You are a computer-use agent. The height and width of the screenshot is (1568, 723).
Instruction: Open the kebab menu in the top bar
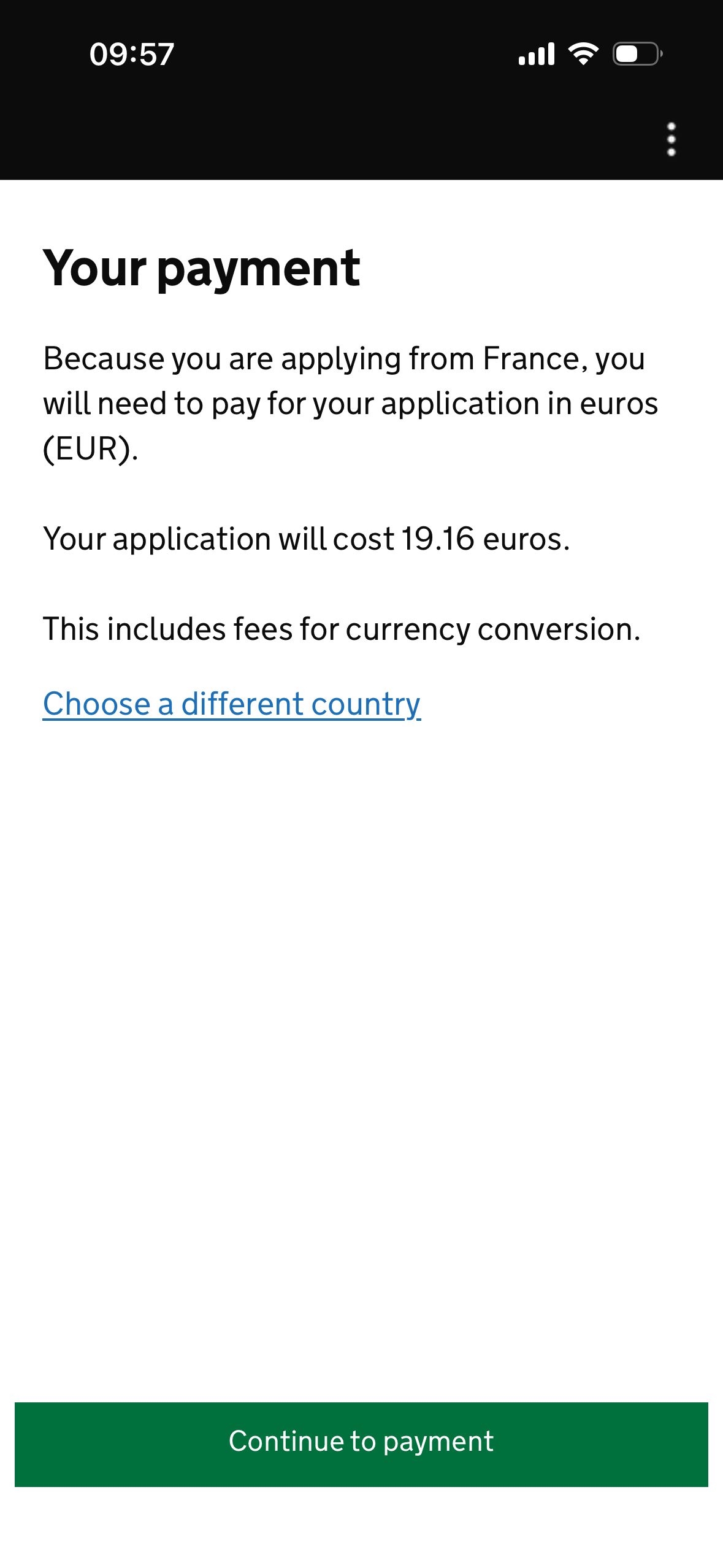671,138
